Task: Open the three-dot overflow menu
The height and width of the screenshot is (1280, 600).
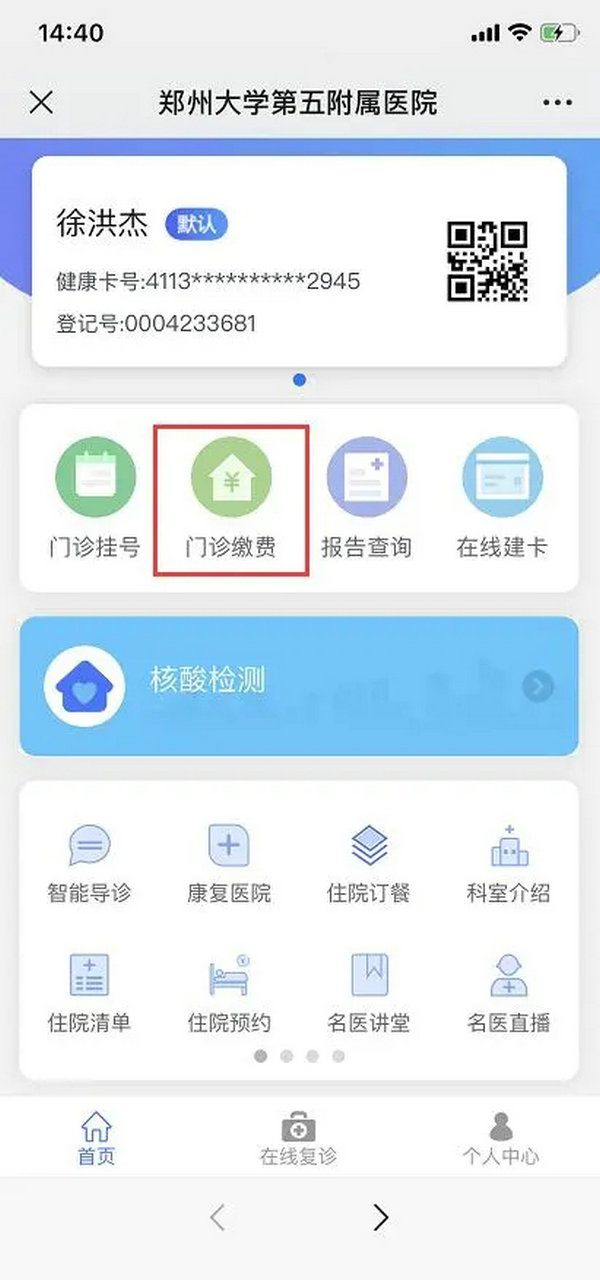Action: click(556, 102)
